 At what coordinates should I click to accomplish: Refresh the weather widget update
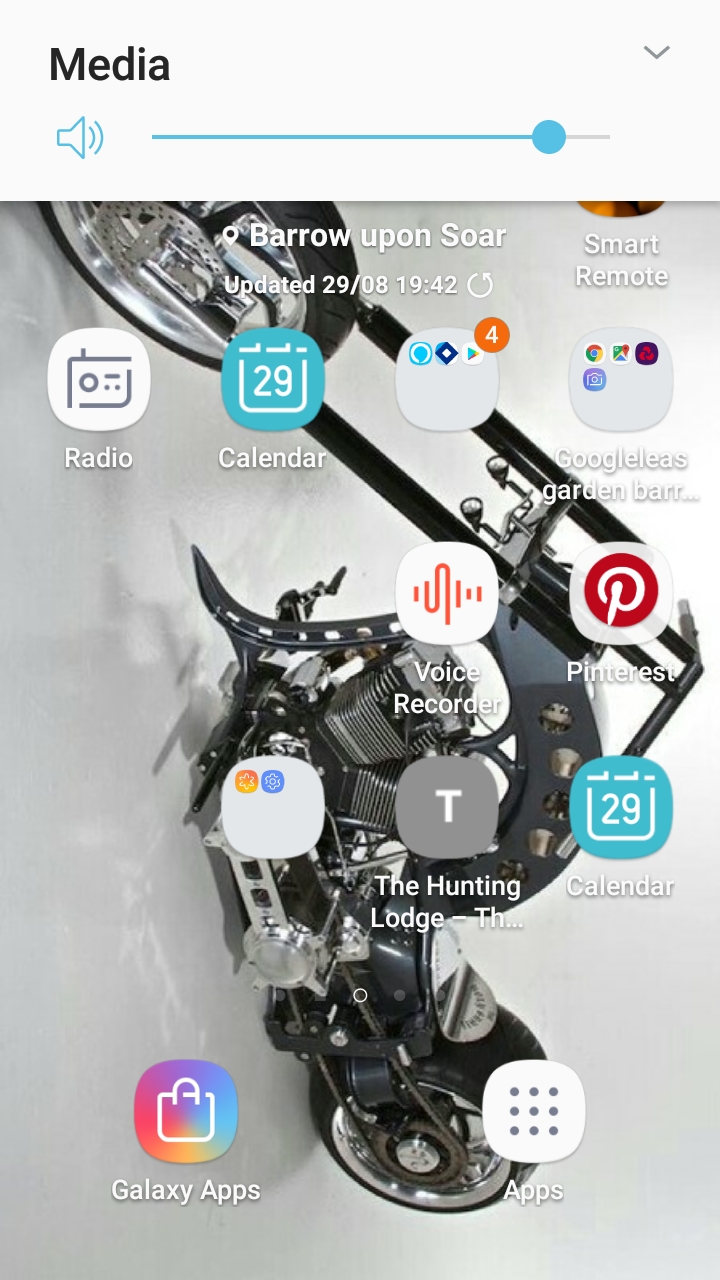[481, 285]
